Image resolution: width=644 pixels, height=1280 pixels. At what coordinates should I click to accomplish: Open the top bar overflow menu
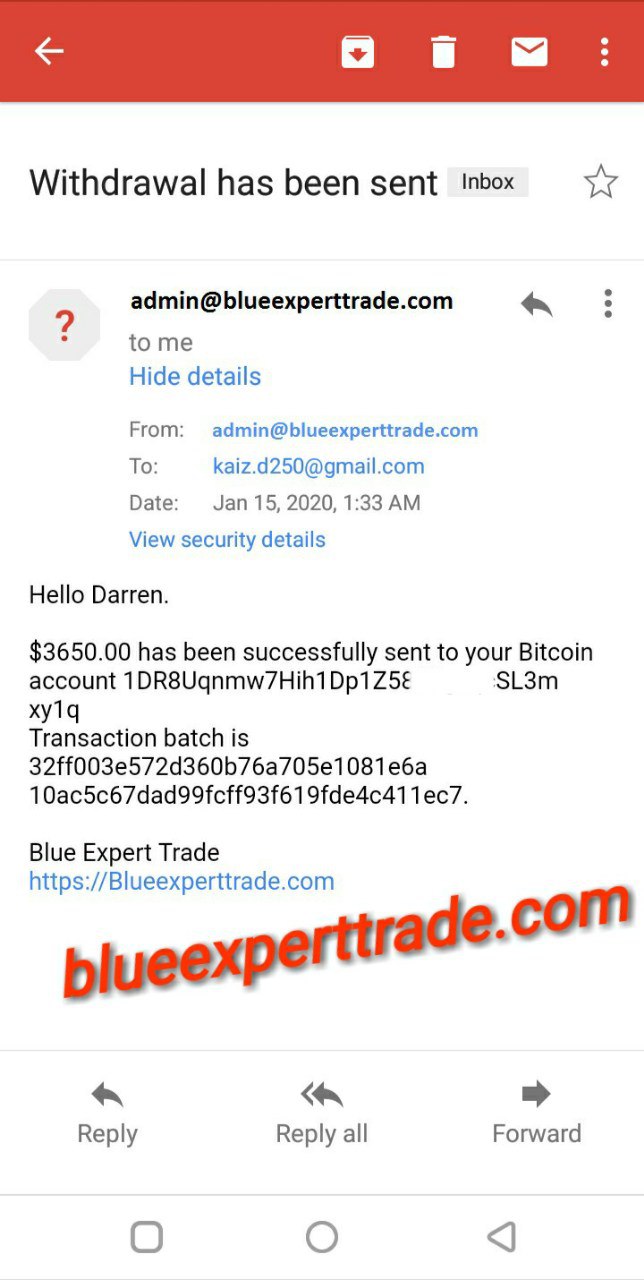[x=604, y=51]
